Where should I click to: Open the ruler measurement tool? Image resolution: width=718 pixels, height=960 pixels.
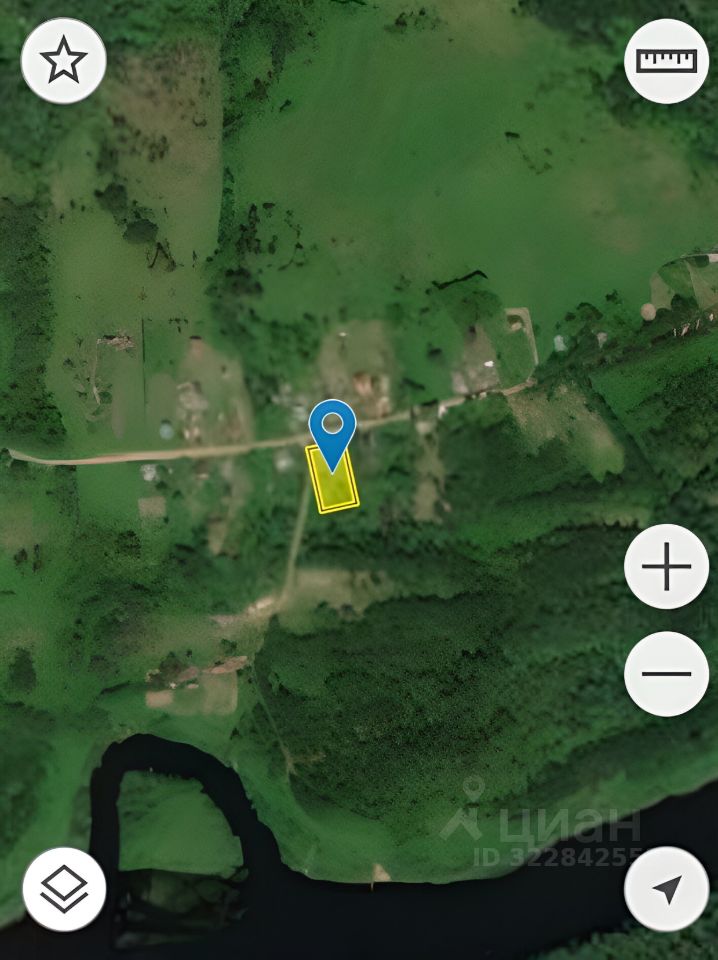click(666, 61)
